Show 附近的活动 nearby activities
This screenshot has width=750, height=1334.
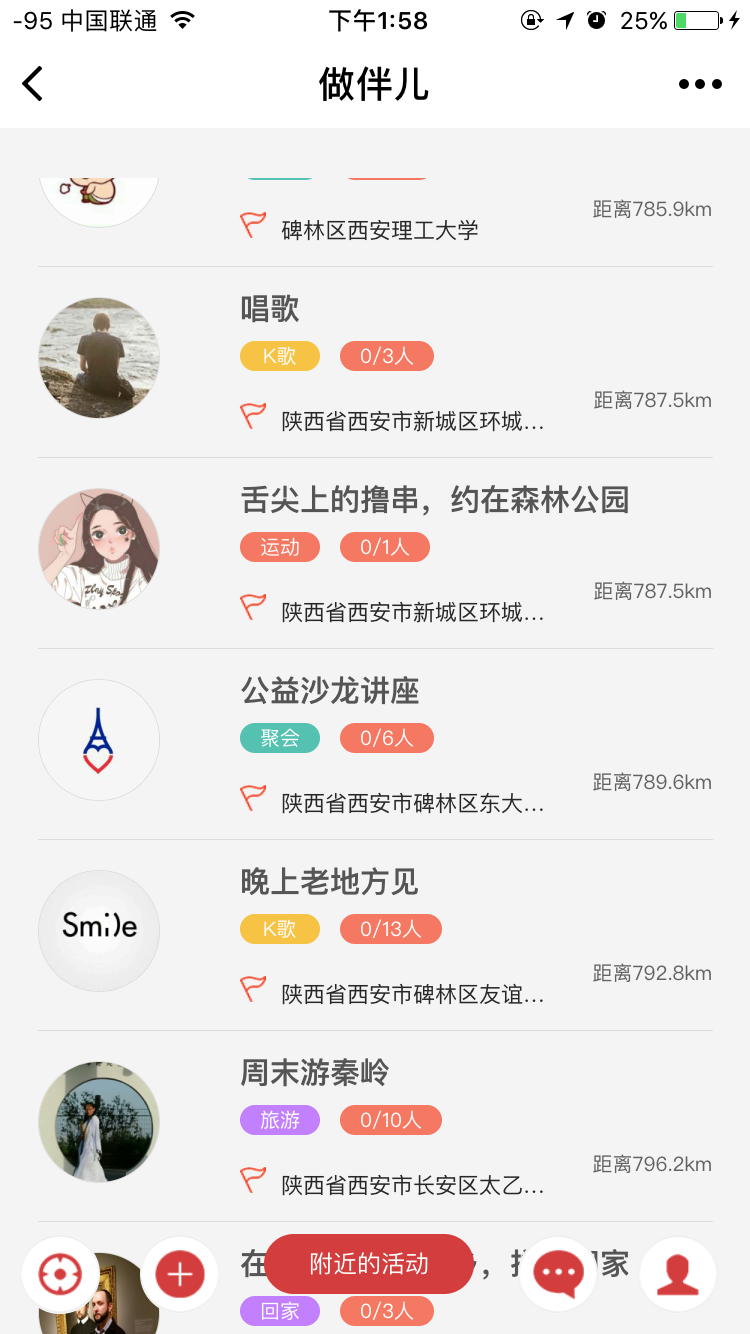[369, 1264]
